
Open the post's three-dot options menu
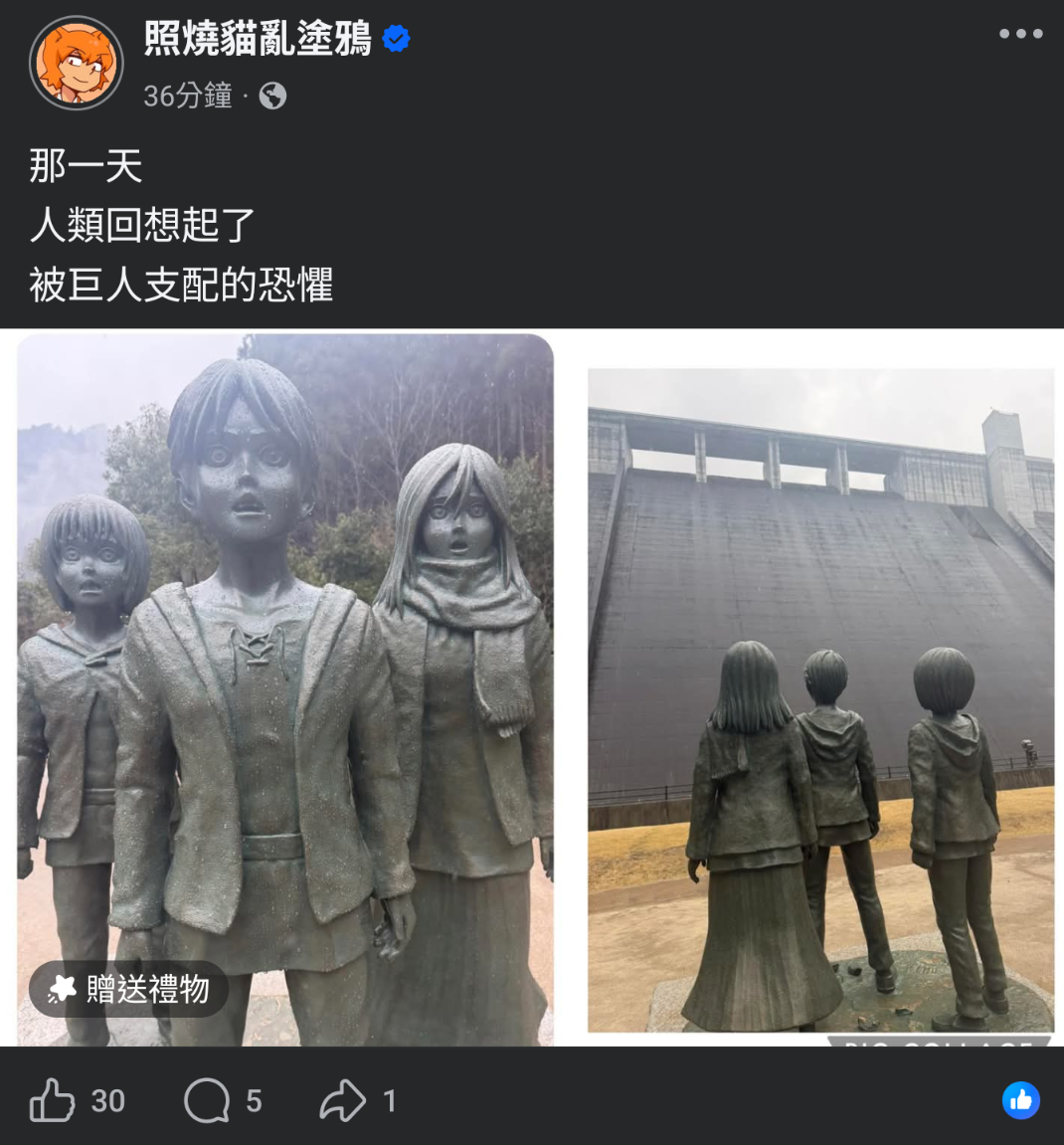pos(1020,34)
